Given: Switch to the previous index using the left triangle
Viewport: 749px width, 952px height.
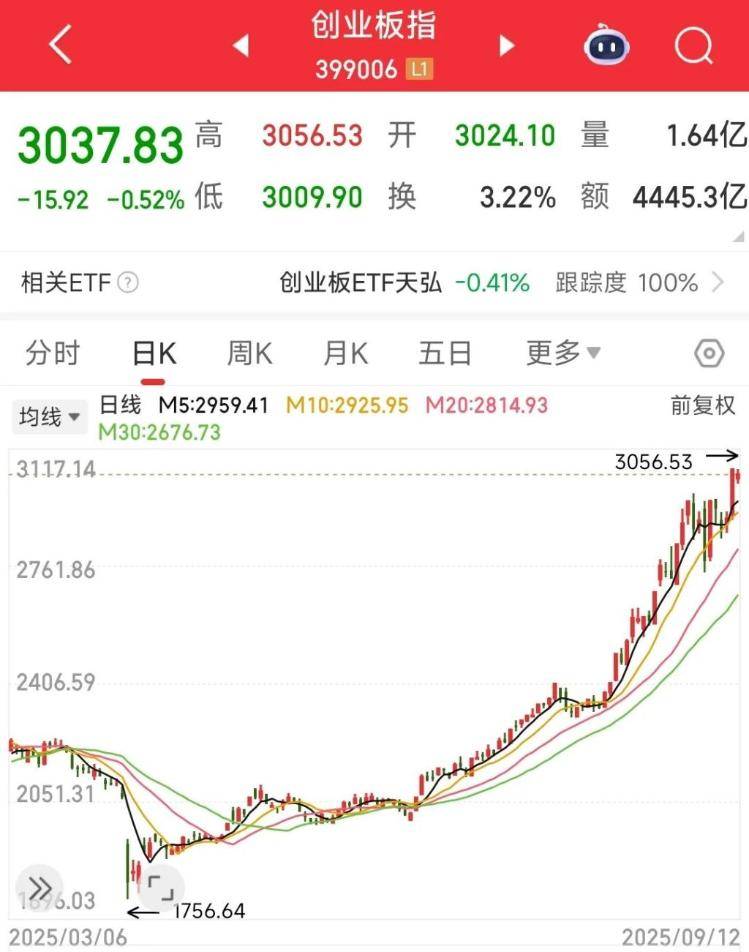Looking at the screenshot, I should coord(242,44).
